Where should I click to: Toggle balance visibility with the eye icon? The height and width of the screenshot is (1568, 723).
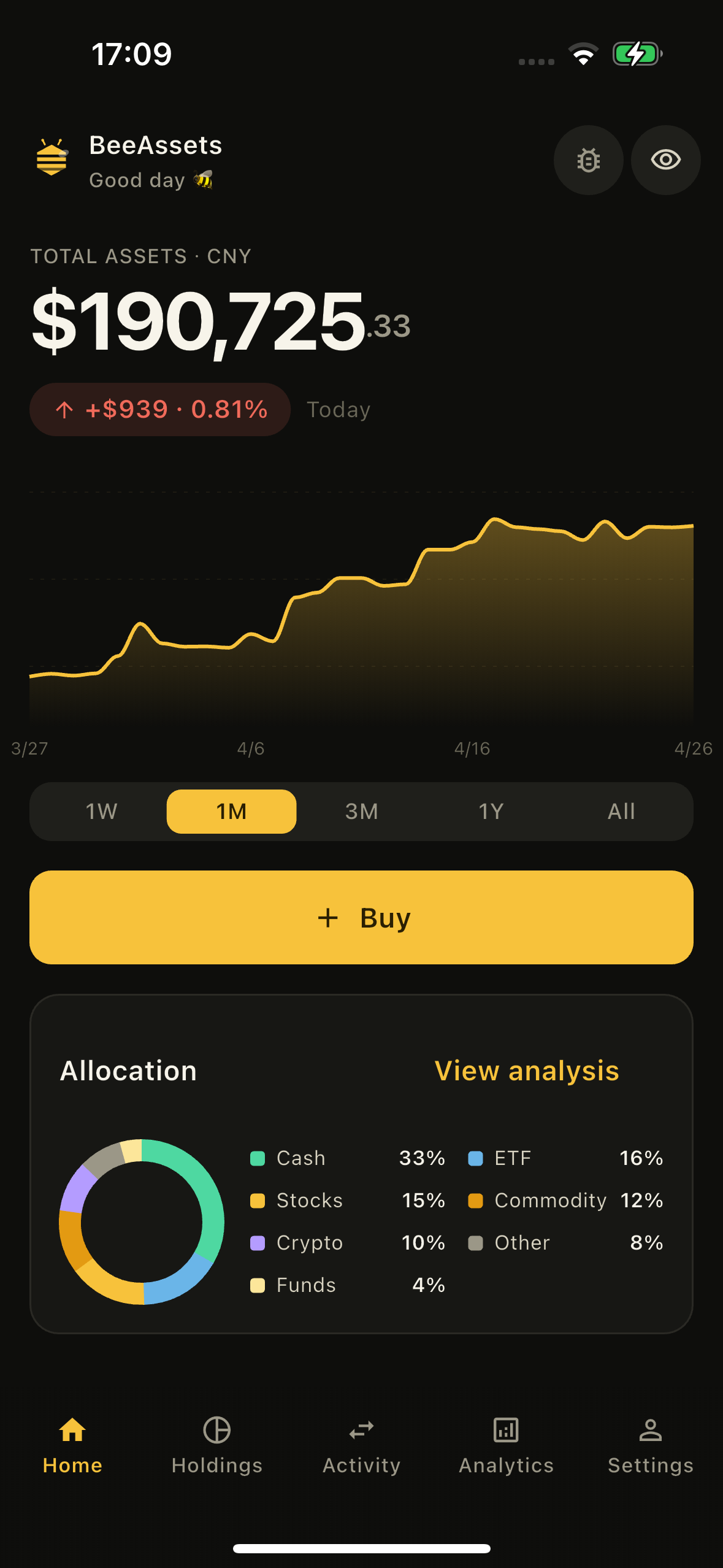(x=665, y=160)
